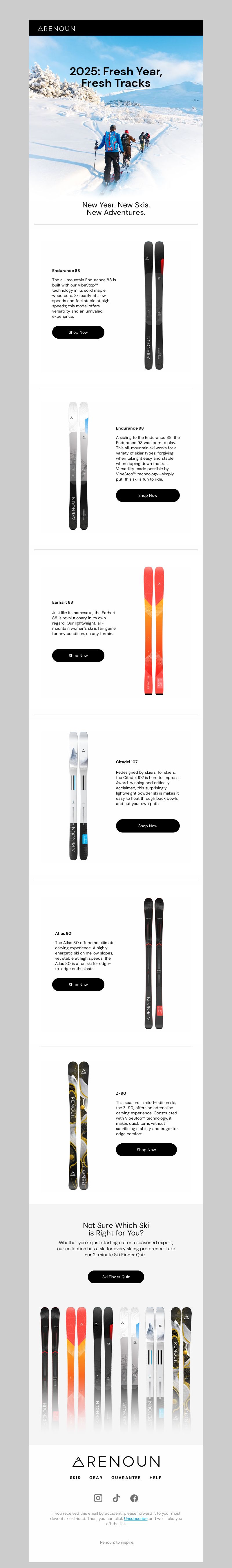This screenshot has width=232, height=1568.
Task: Shop the limited-edition Z-90
Action: click(x=146, y=1149)
